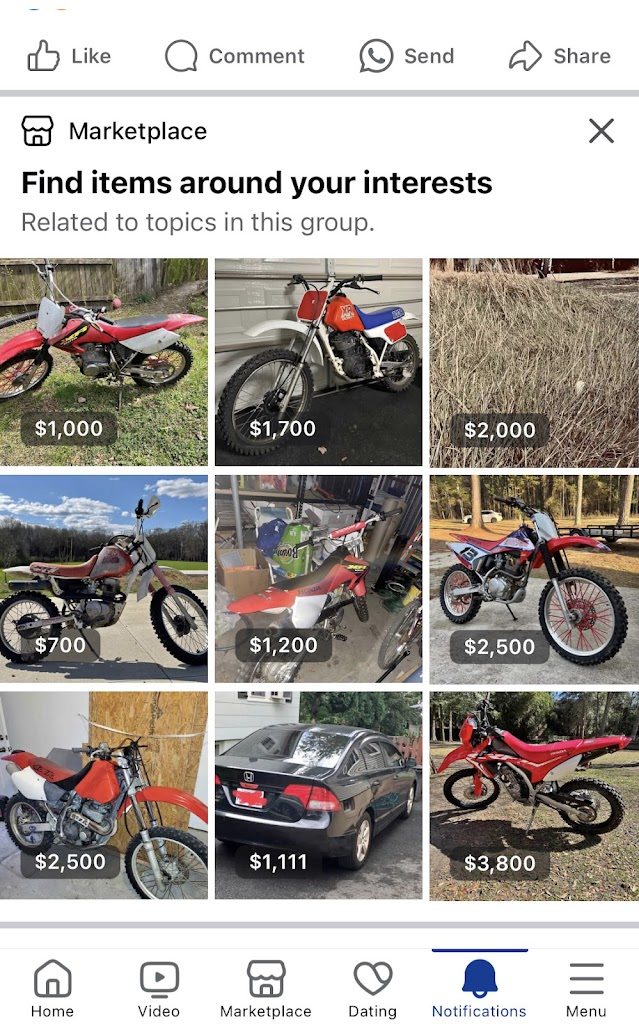
Task: Open the Menu tab
Action: [586, 988]
